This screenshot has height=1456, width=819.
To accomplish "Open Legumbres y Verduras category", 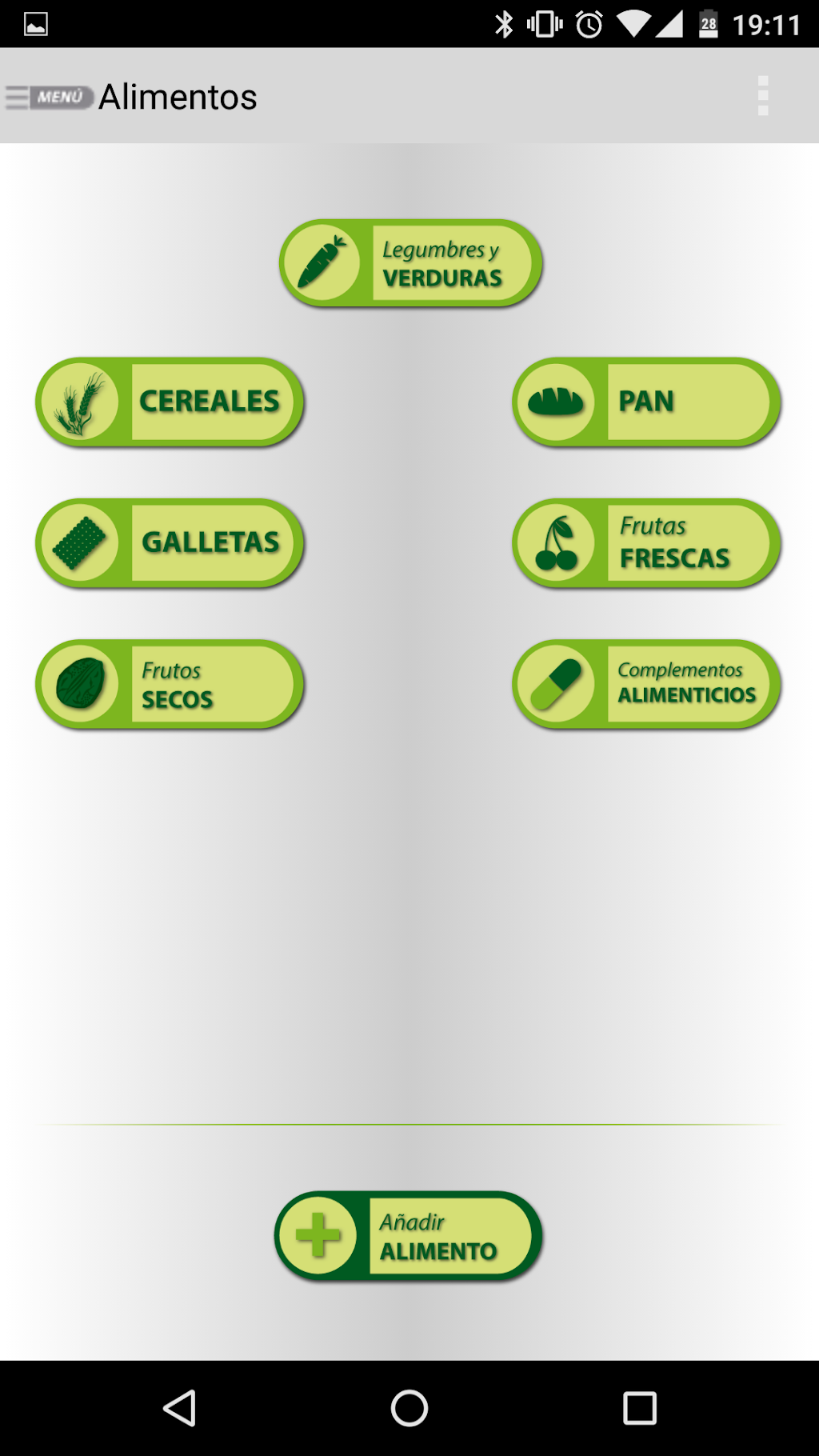I will click(x=410, y=263).
